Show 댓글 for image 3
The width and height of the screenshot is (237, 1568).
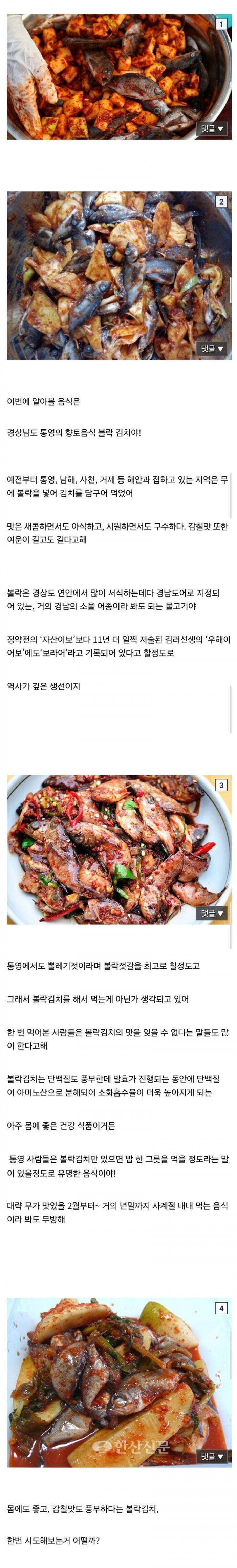click(213, 913)
